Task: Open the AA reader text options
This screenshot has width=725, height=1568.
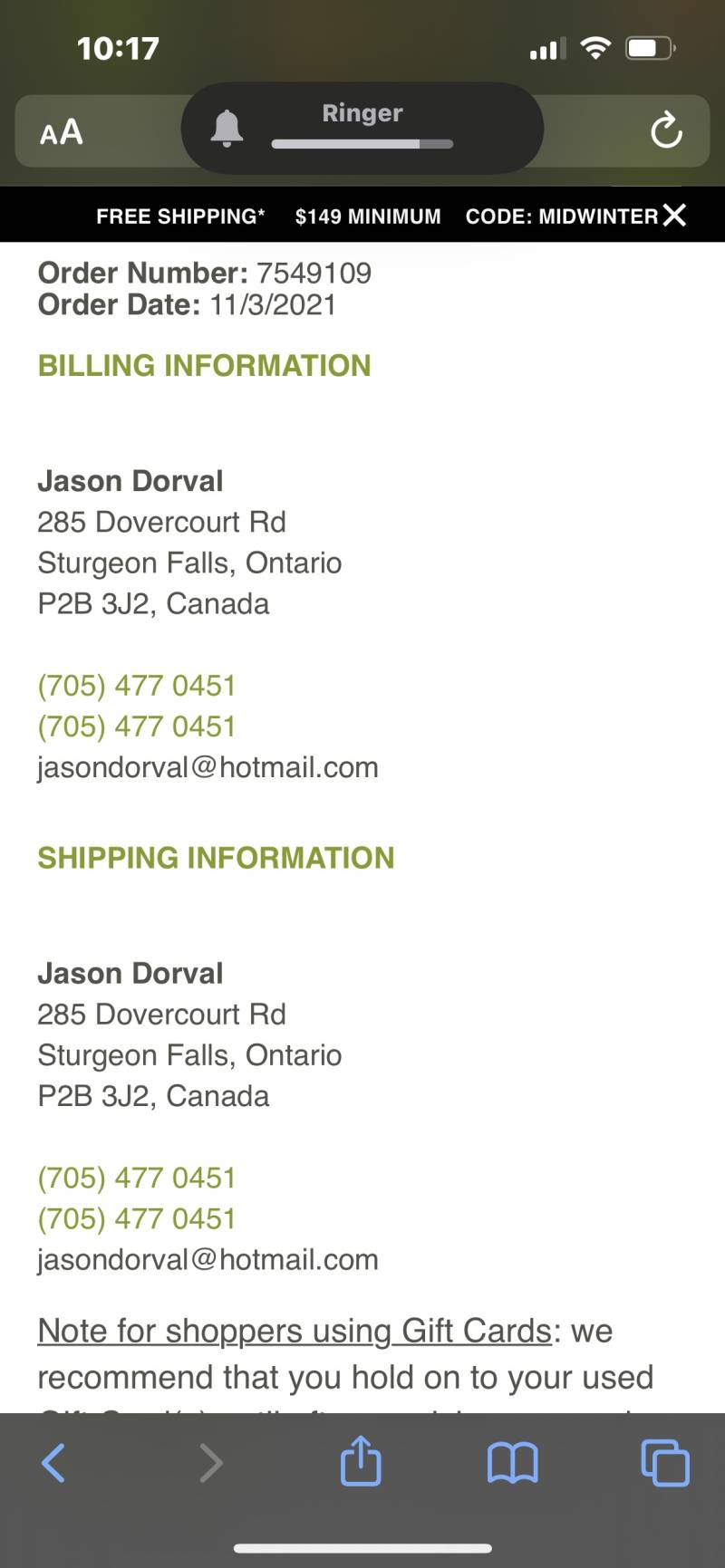Action: tap(62, 132)
